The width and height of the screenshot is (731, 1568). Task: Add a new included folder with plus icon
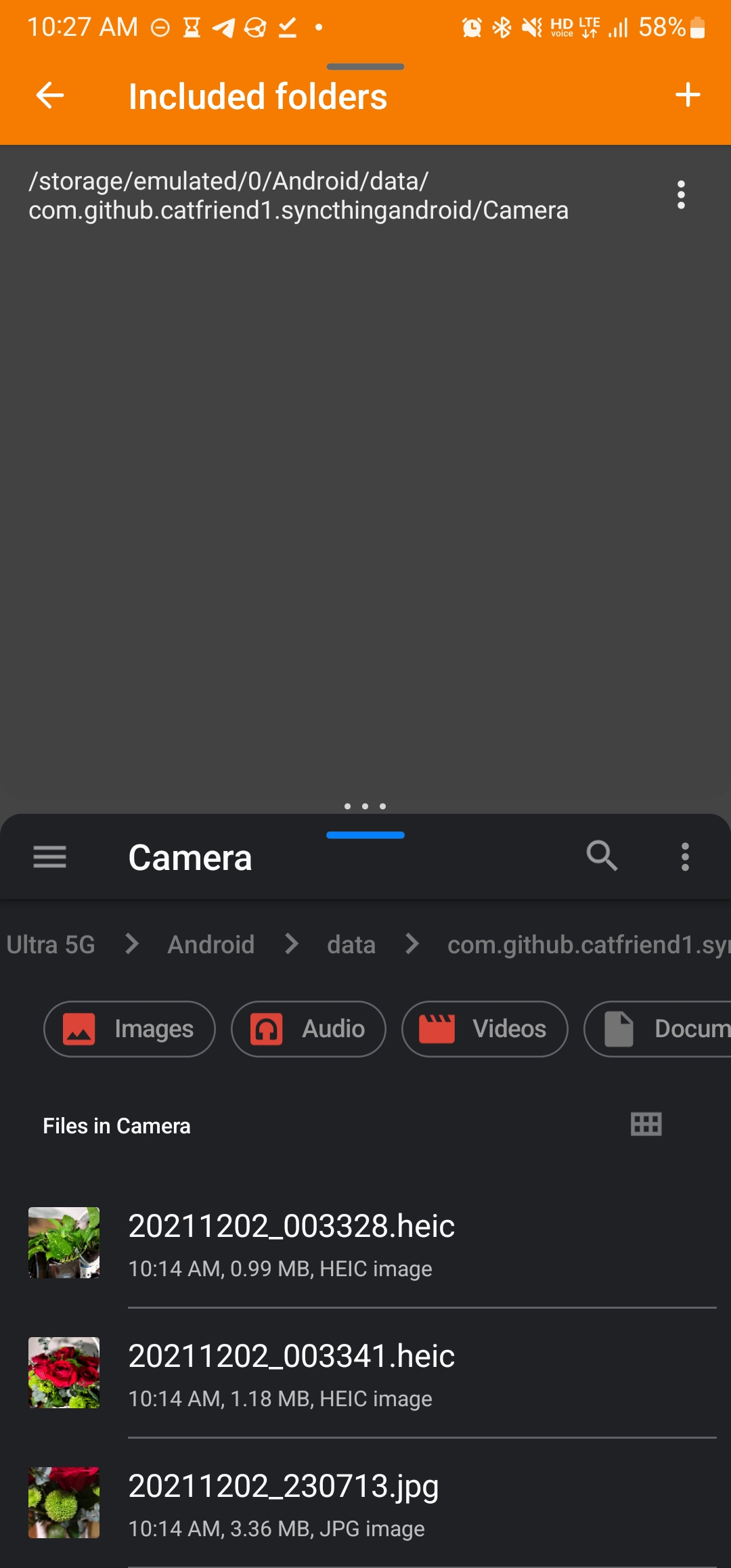click(x=687, y=95)
